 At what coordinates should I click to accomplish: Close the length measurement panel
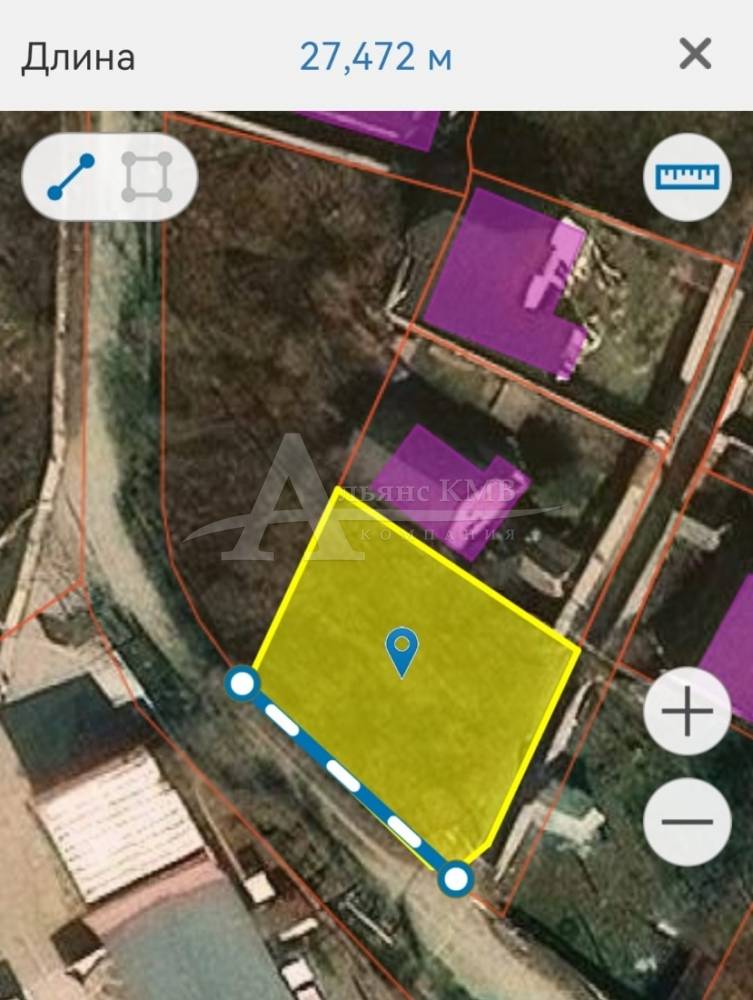tap(695, 54)
